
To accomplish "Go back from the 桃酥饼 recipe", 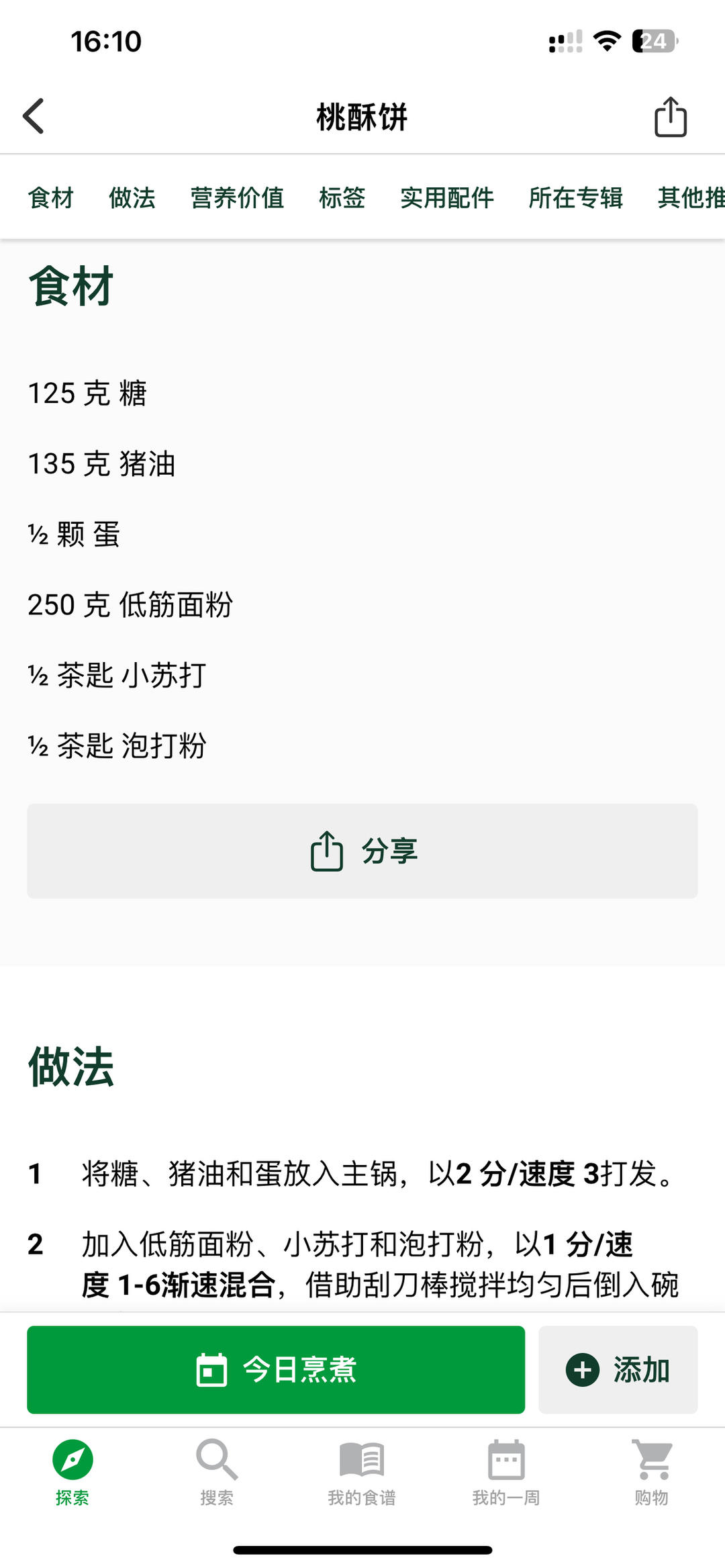I will [34, 116].
